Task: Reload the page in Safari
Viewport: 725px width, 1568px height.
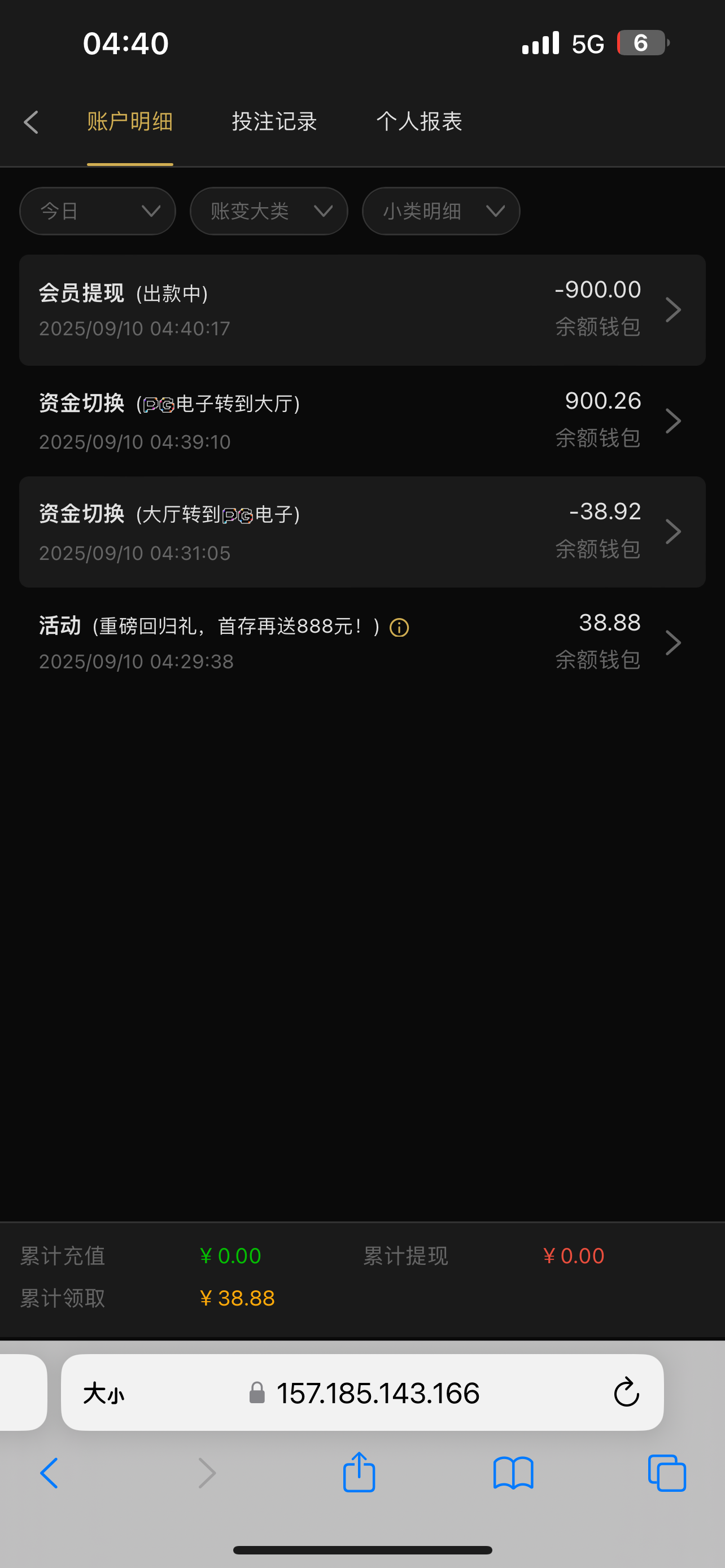Action: (x=626, y=1392)
